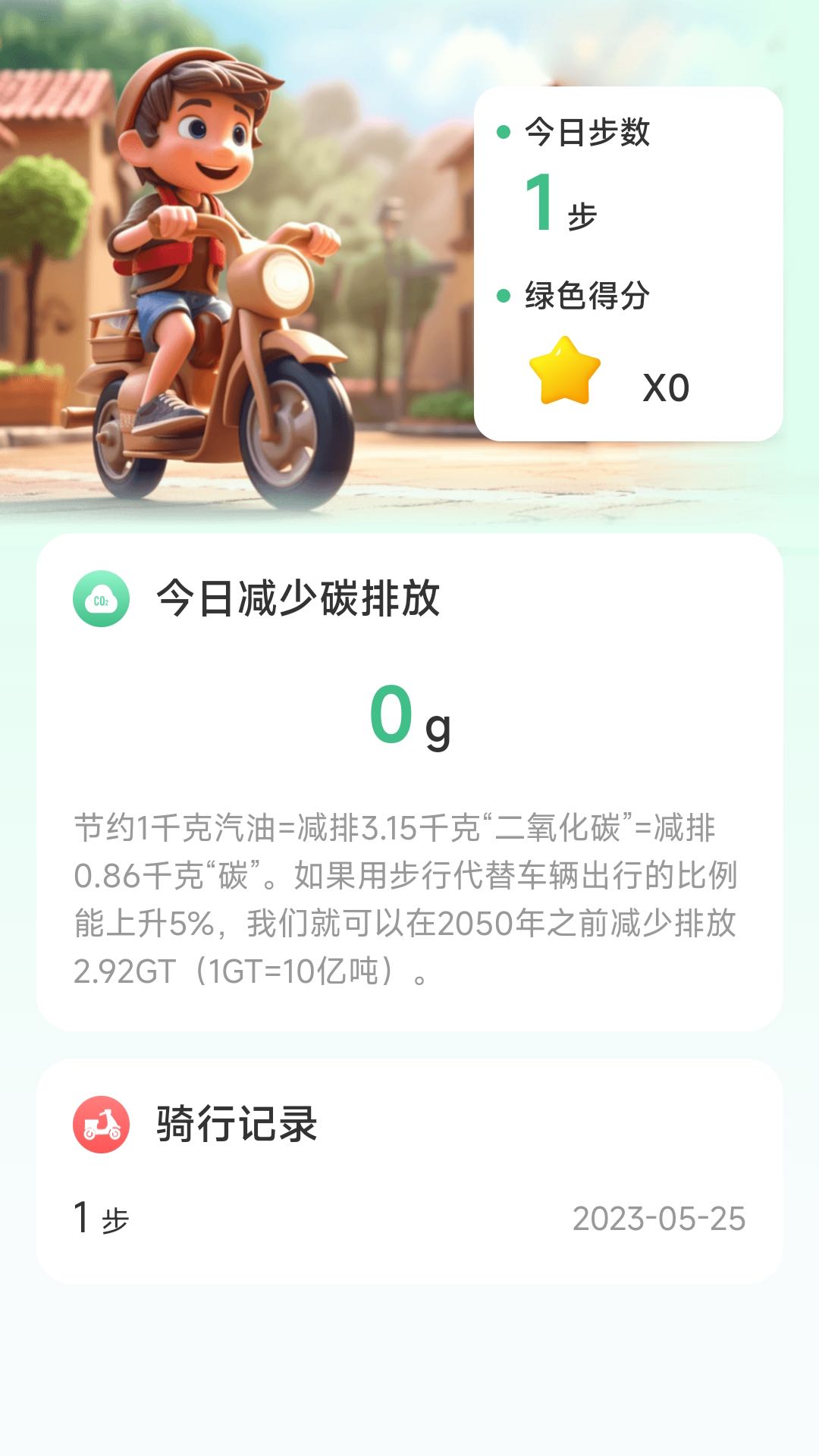Viewport: 819px width, 1456px height.
Task: Open the 今日步数 and 绿色得分 card
Action: pyautogui.click(x=628, y=264)
